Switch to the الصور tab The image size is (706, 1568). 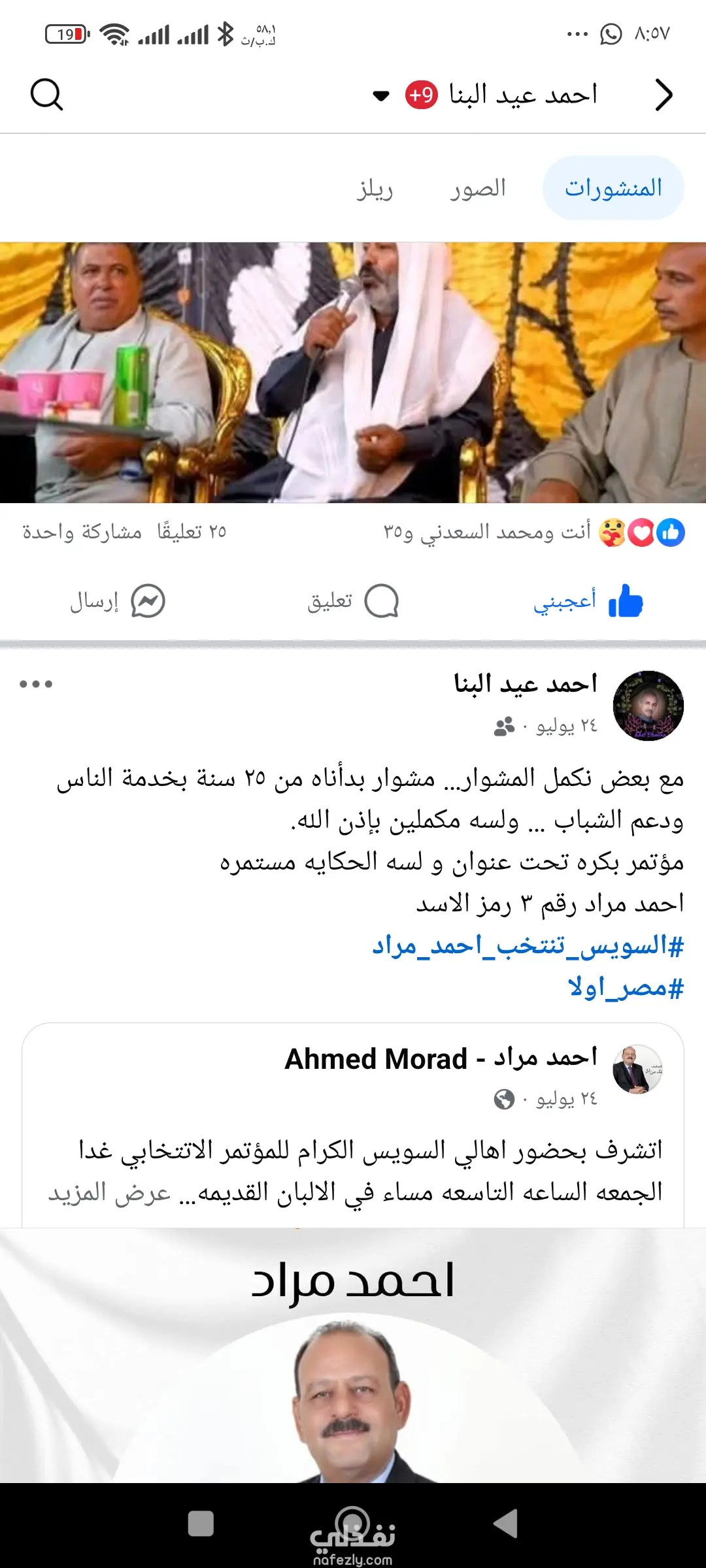(x=478, y=188)
